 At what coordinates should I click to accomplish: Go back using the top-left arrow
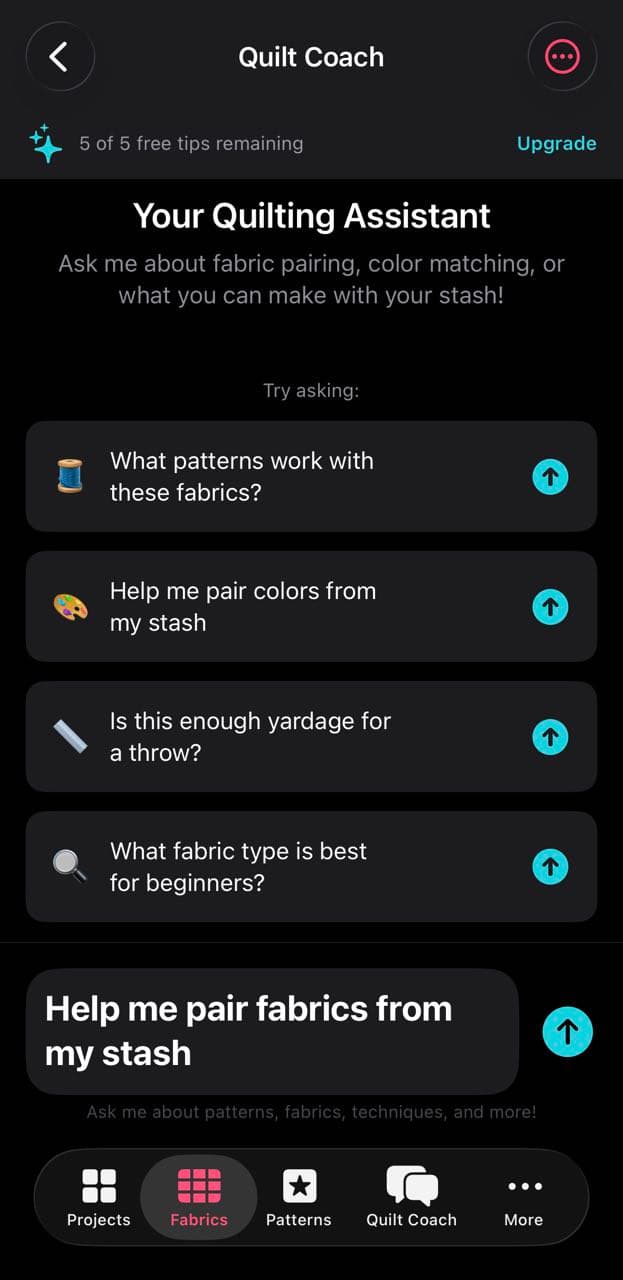(60, 57)
